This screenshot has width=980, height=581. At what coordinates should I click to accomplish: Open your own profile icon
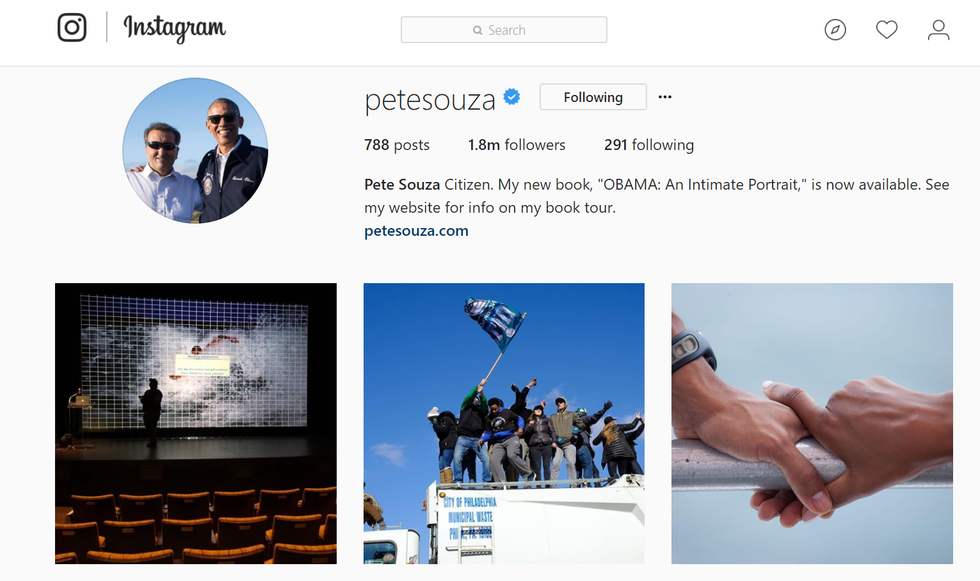pyautogui.click(x=938, y=30)
